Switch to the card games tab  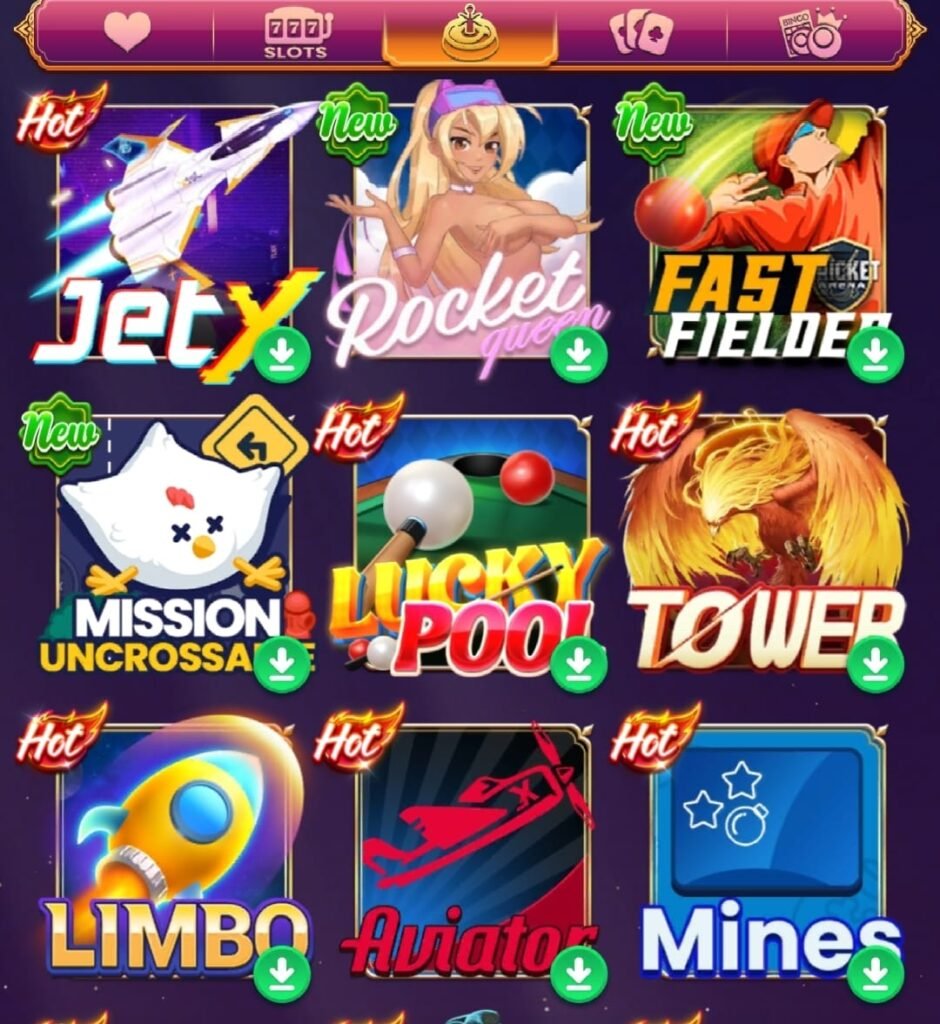point(641,31)
